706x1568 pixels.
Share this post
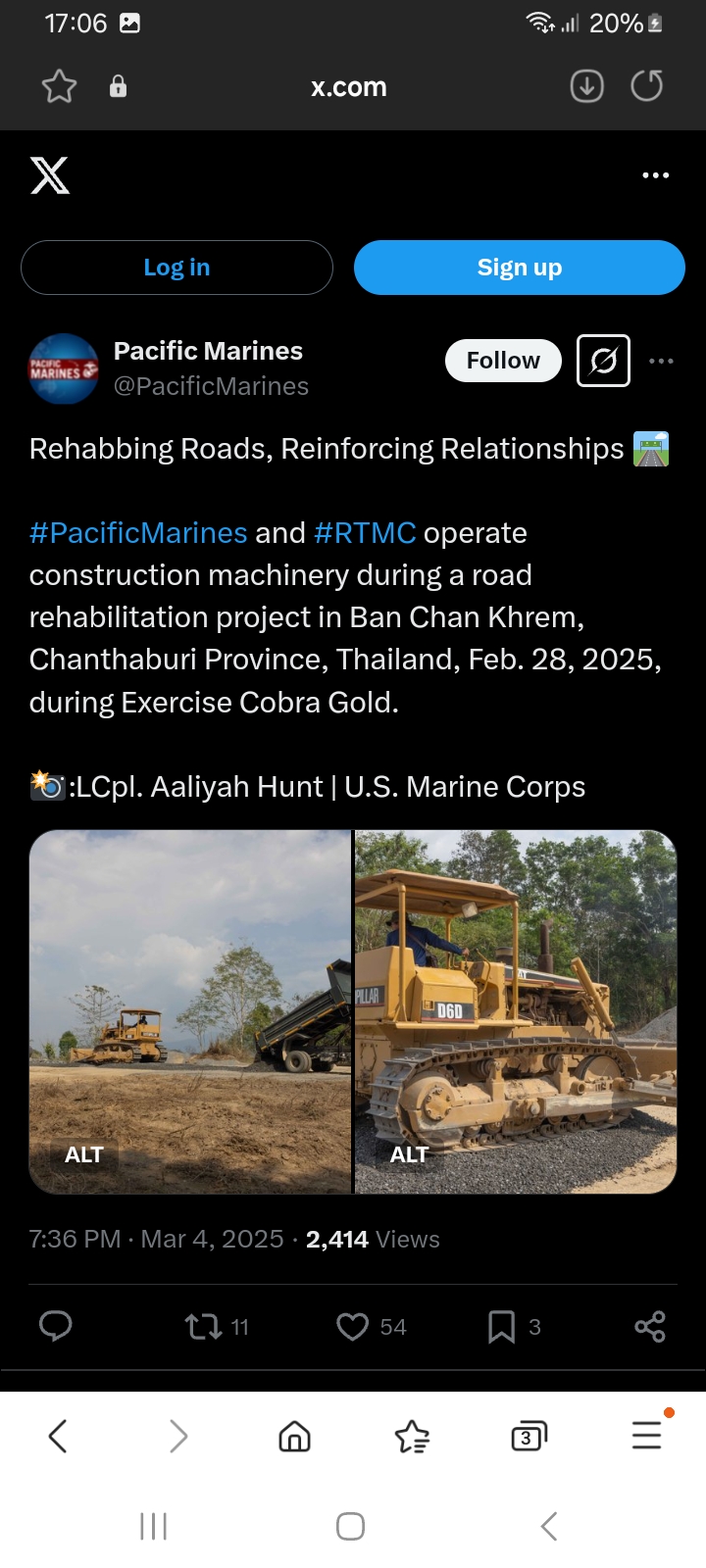click(x=650, y=1327)
